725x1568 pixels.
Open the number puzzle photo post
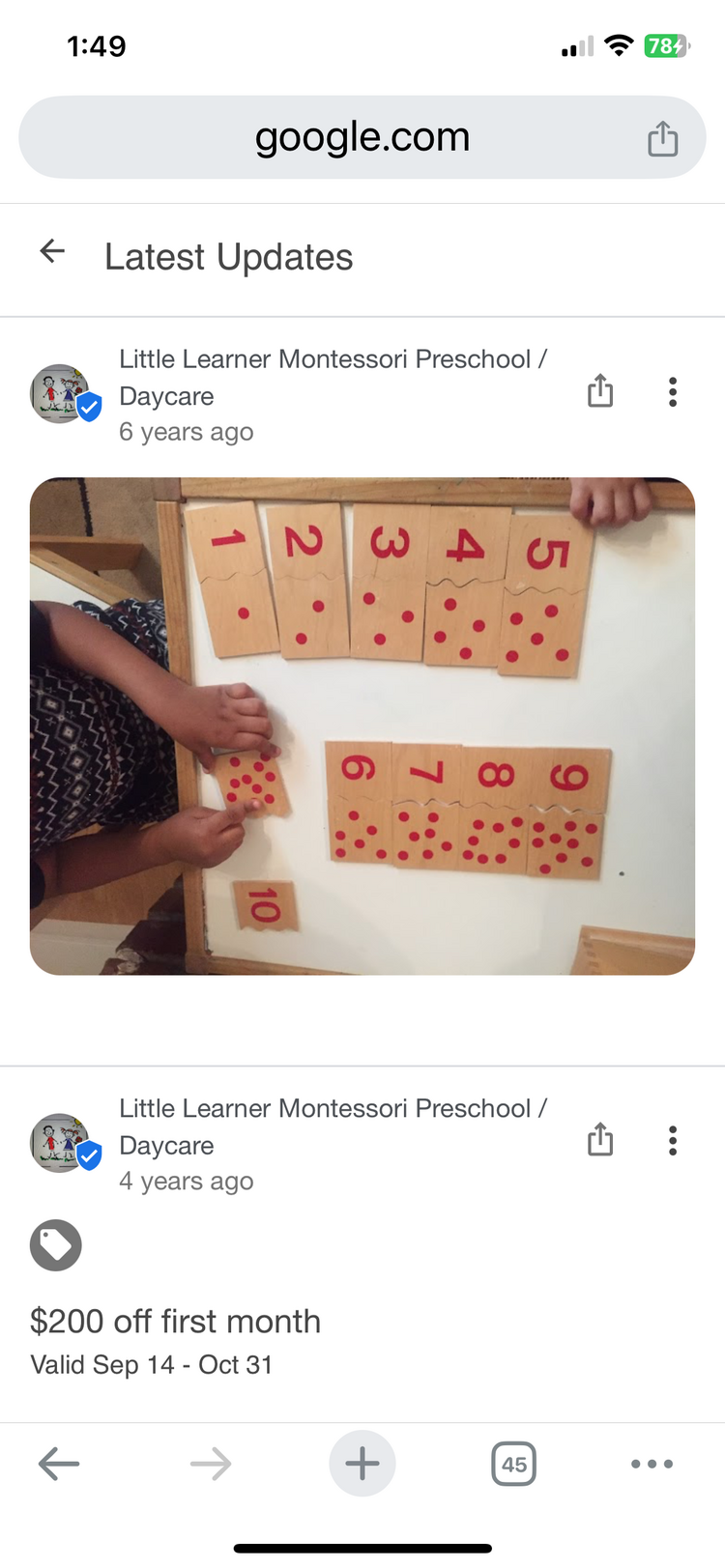pos(362,726)
